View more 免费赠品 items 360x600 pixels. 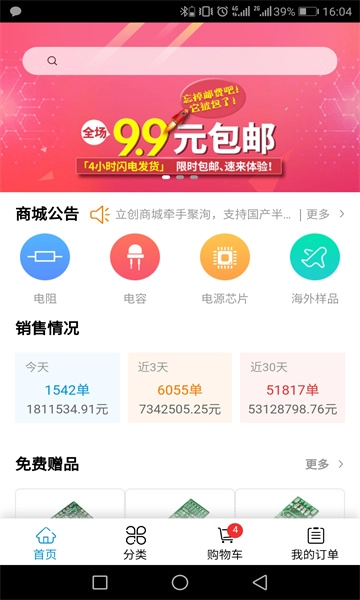324,464
